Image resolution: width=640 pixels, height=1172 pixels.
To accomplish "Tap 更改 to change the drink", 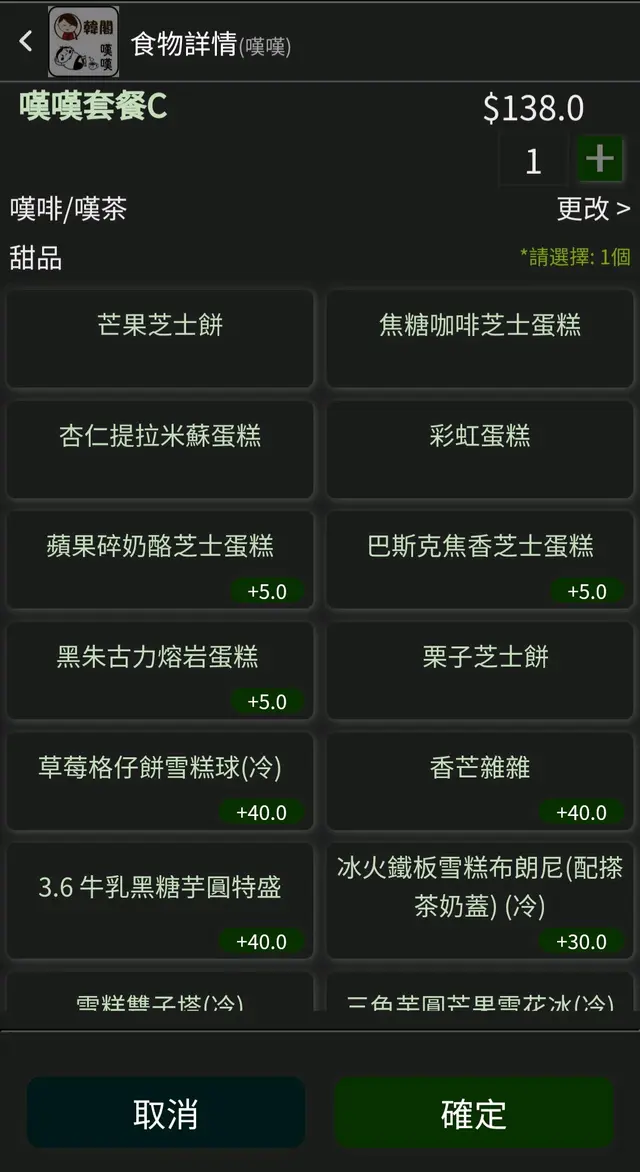I will coord(593,209).
